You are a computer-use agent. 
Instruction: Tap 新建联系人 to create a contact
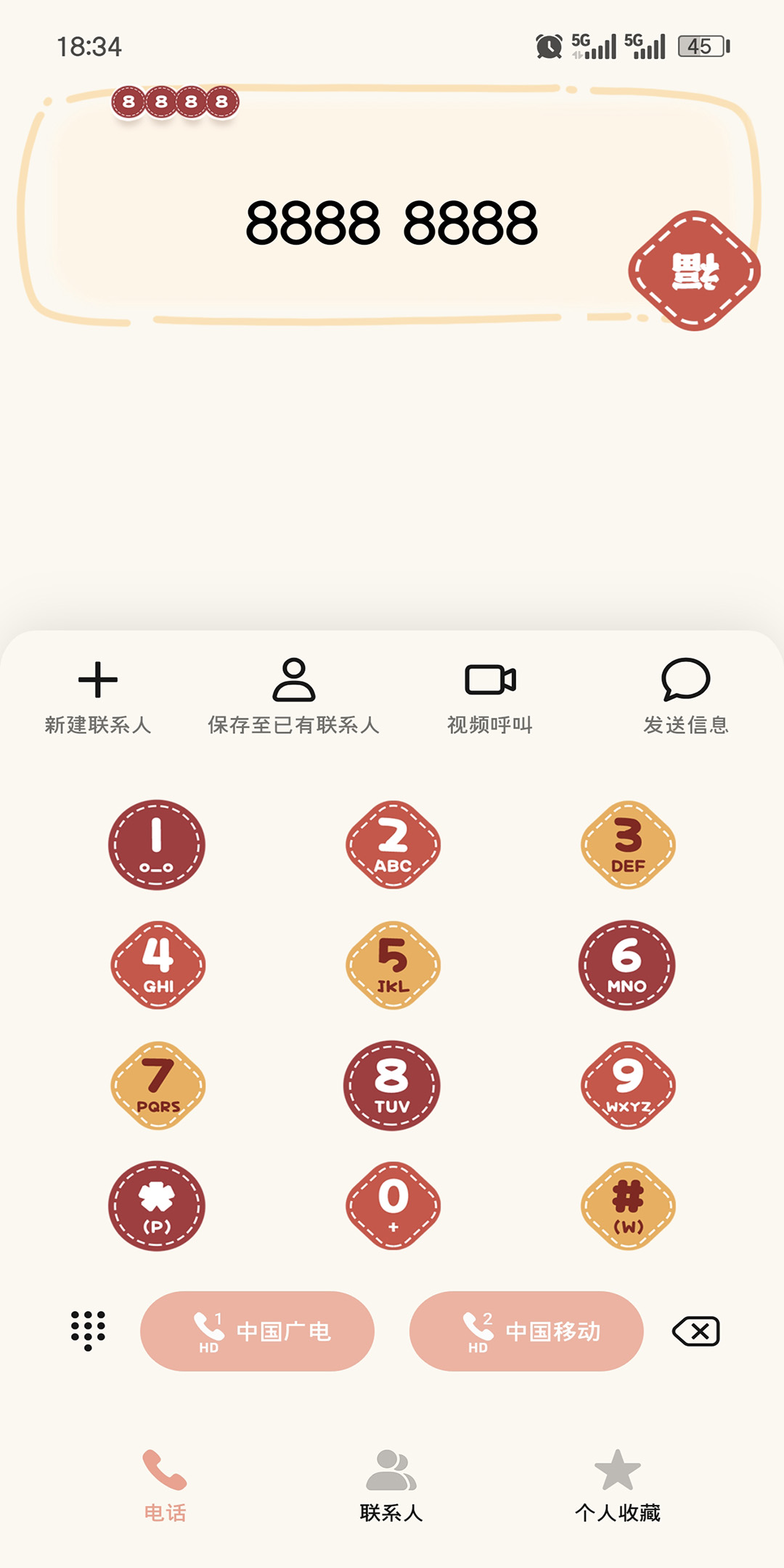(98, 697)
